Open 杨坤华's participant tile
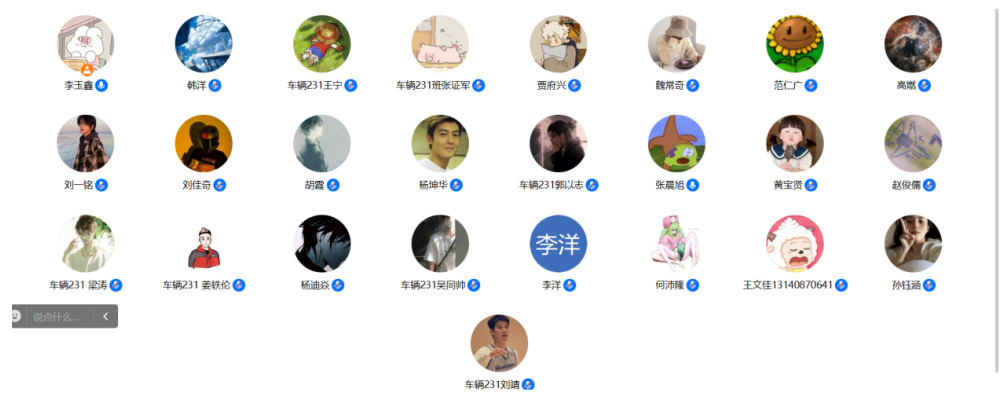The width and height of the screenshot is (1000, 409). point(440,144)
